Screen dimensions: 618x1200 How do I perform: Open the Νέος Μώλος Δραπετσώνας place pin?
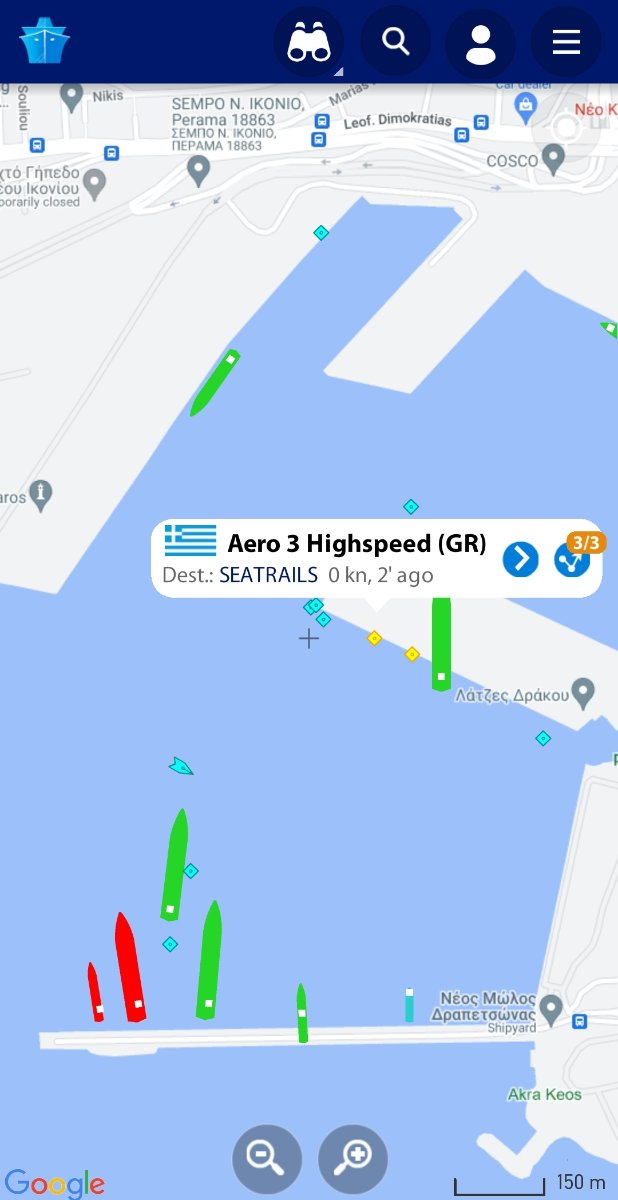point(551,1004)
